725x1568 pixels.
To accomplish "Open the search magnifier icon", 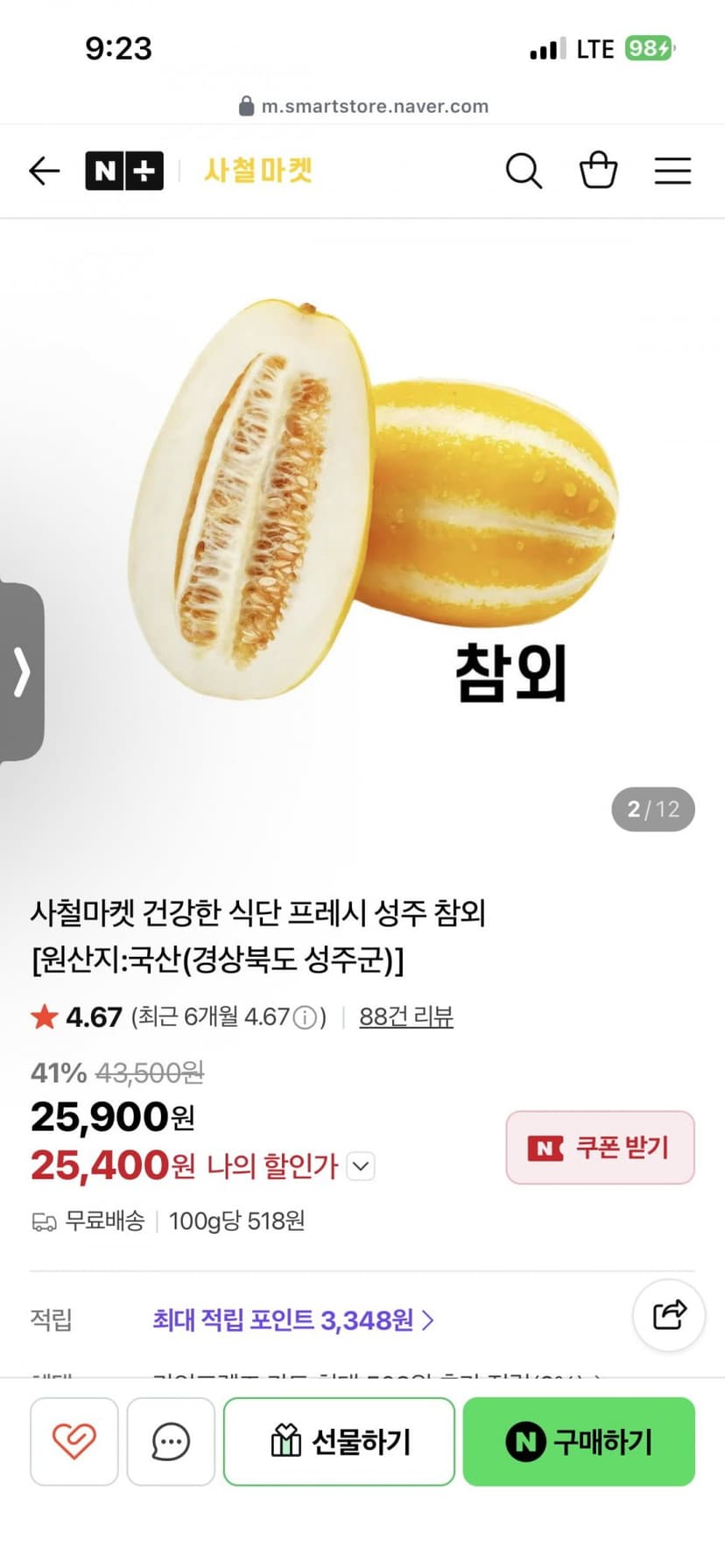I will point(524,171).
